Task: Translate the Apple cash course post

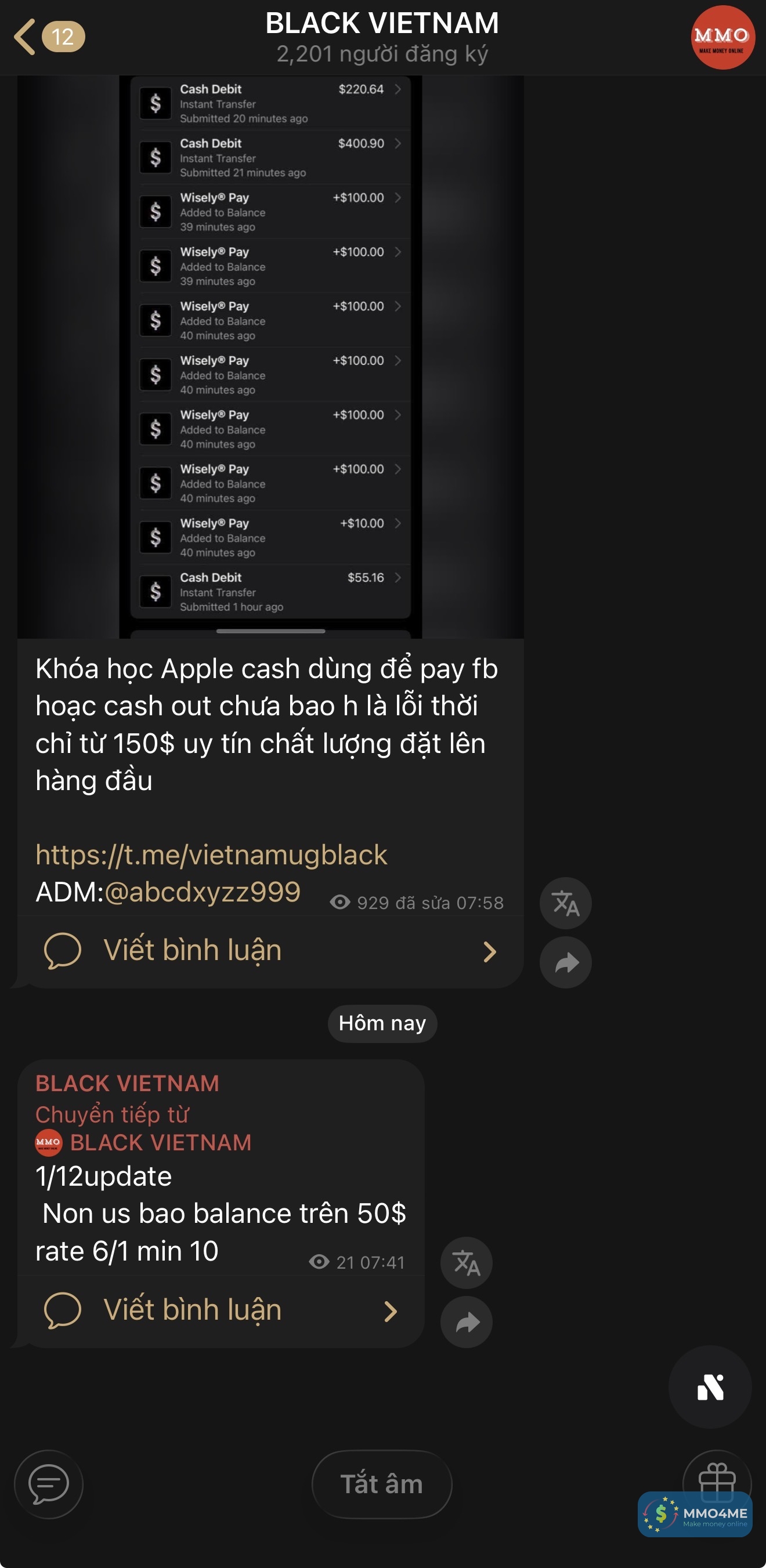Action: click(565, 903)
